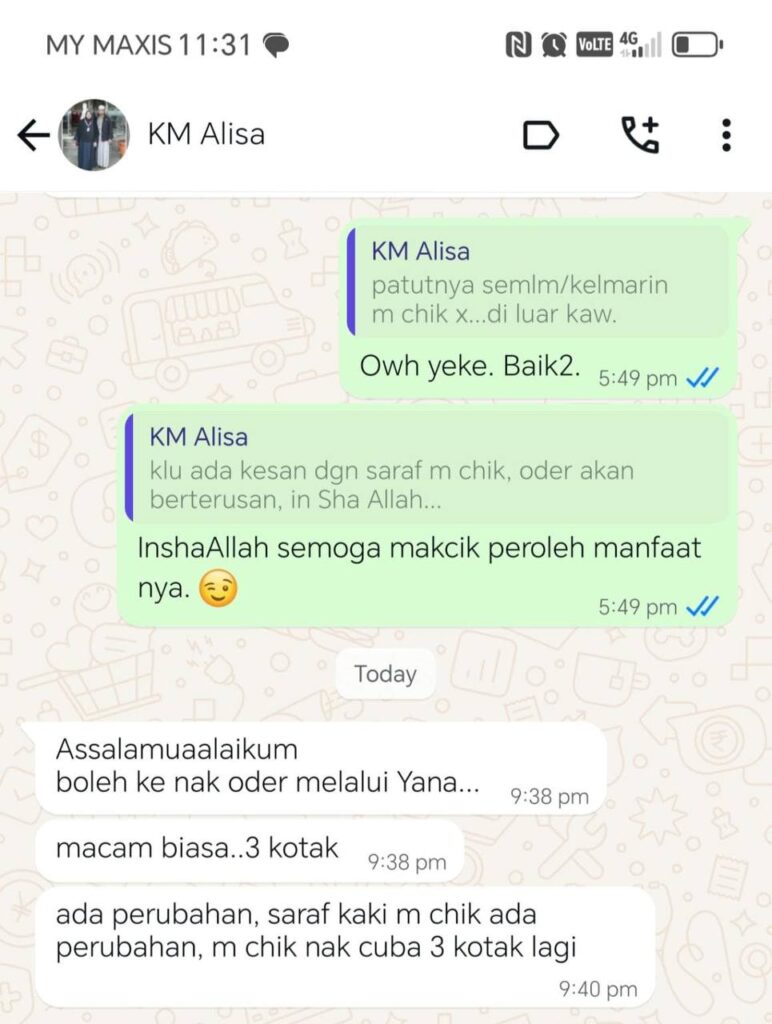Open KM Alisa's profile photo
Image resolution: width=772 pixels, height=1024 pixels.
pos(94,135)
